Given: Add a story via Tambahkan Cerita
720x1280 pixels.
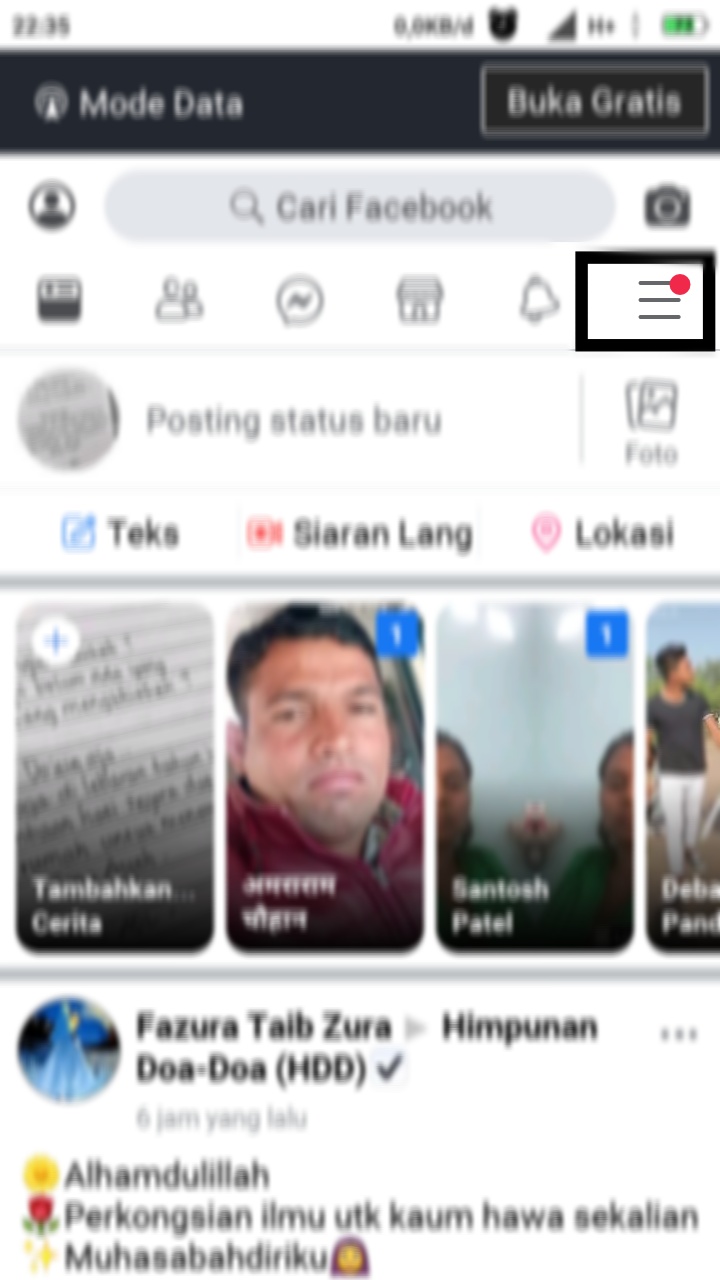Looking at the screenshot, I should [114, 778].
